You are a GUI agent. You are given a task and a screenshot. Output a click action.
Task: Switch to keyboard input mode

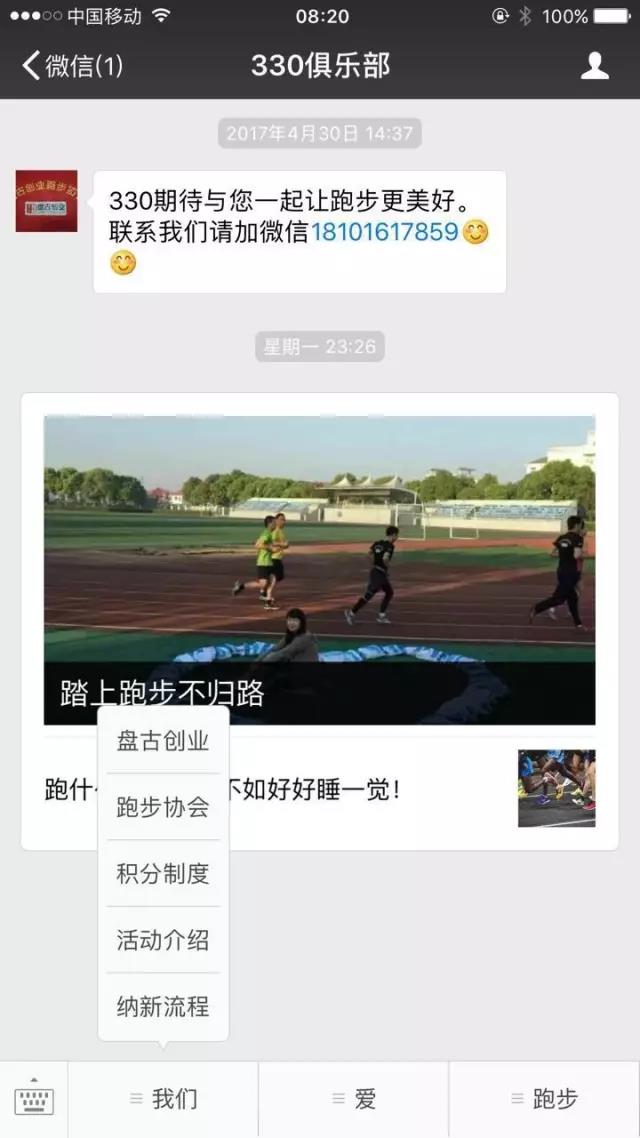[34, 1099]
